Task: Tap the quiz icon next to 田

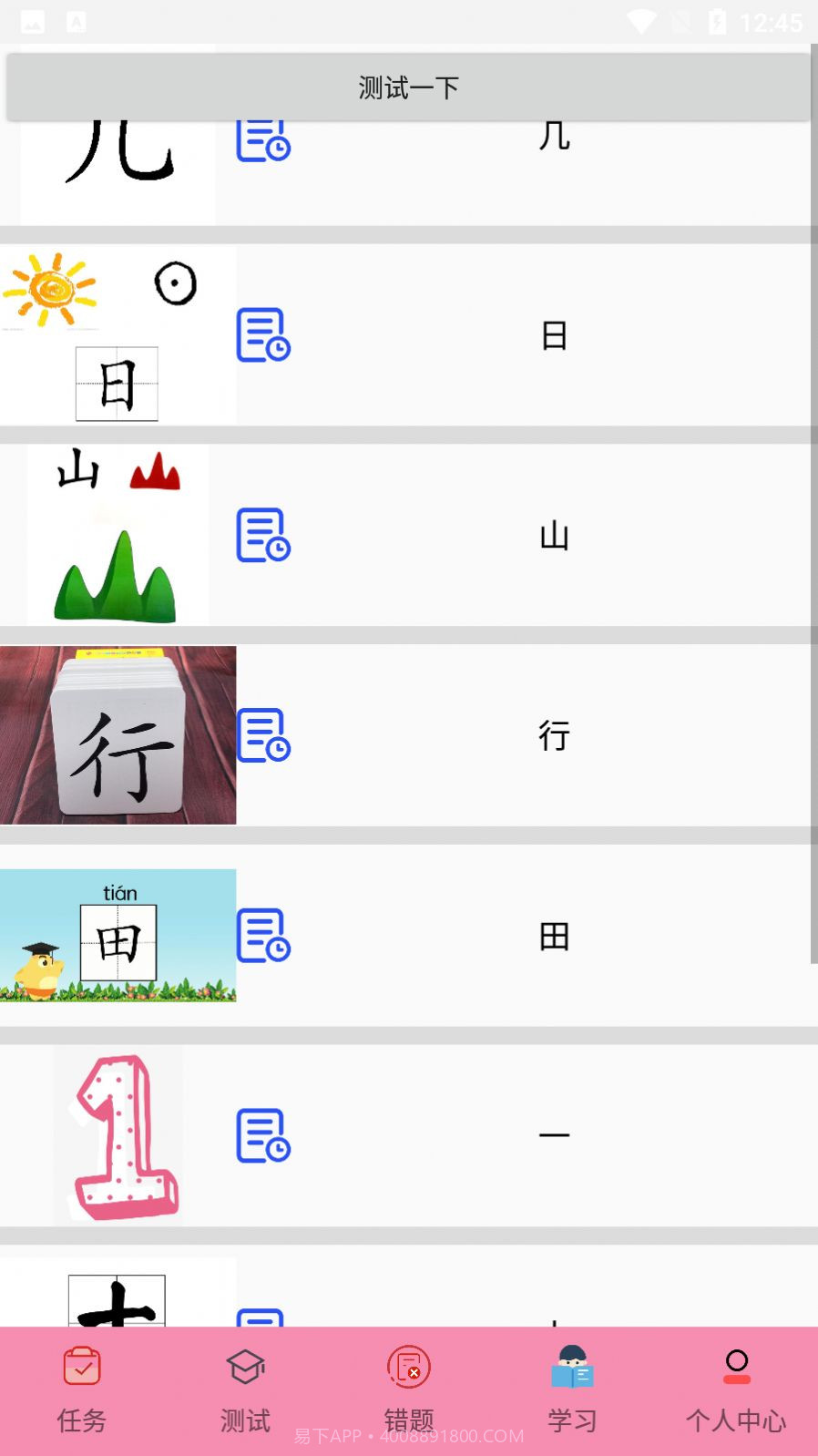Action: tap(263, 935)
